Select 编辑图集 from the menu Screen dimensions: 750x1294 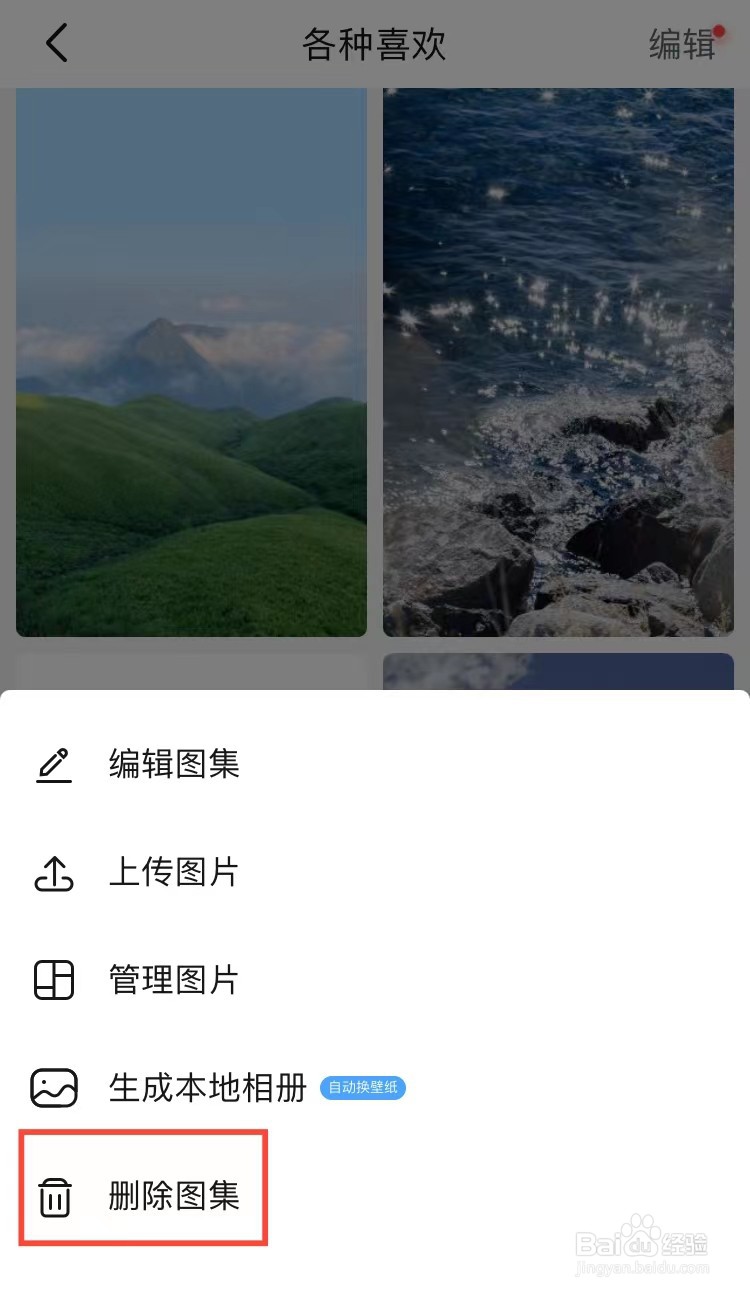coord(174,765)
